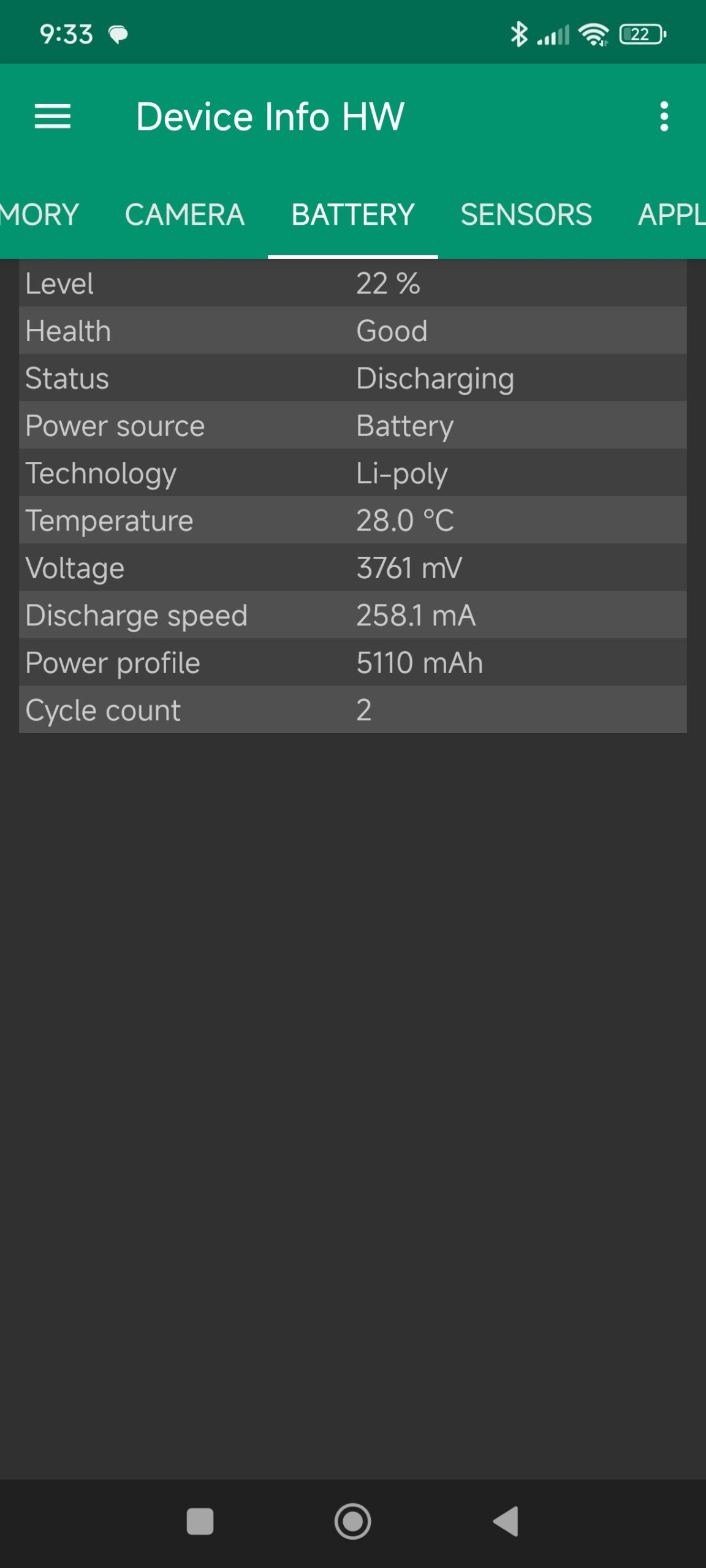Switch to the Sensors tab

coord(526,215)
